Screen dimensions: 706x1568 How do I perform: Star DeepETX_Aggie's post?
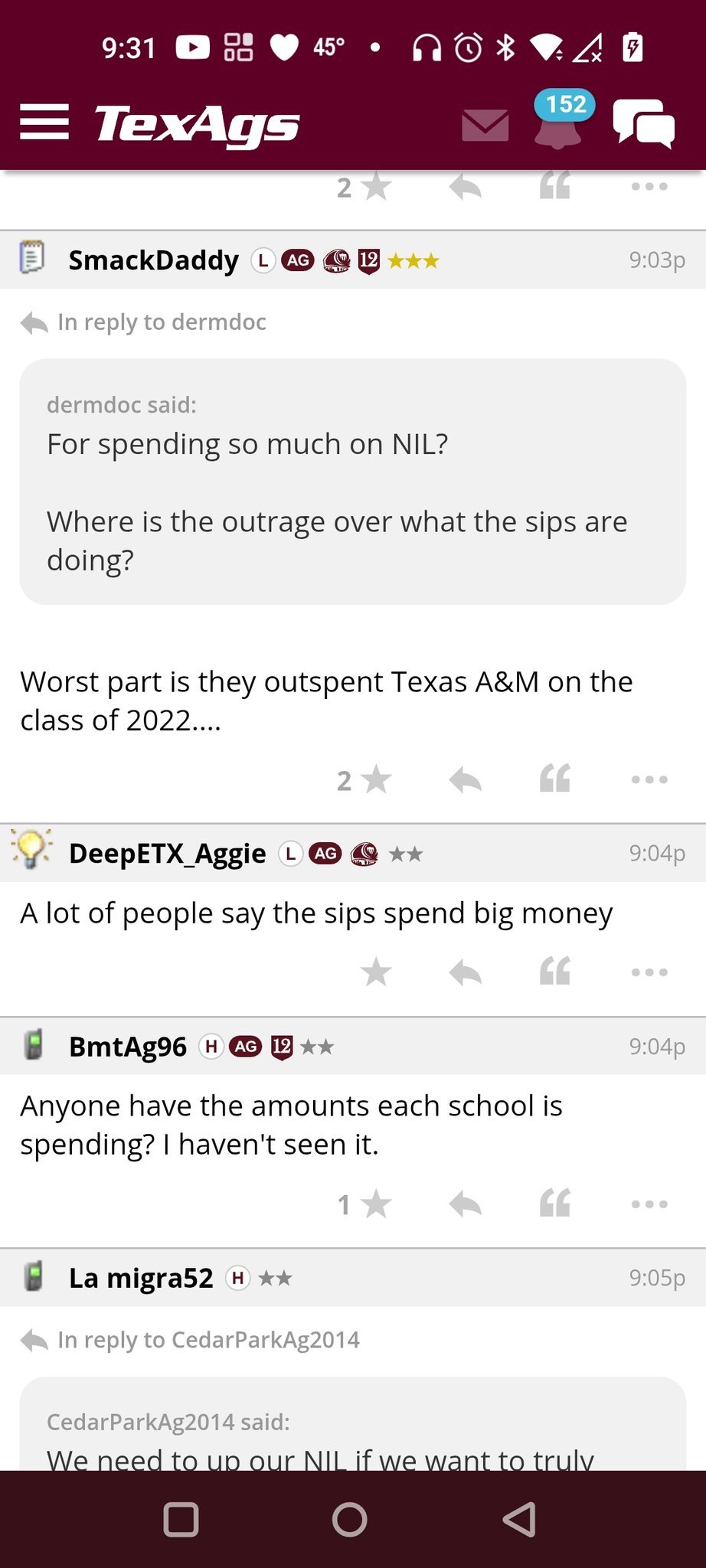click(x=376, y=972)
